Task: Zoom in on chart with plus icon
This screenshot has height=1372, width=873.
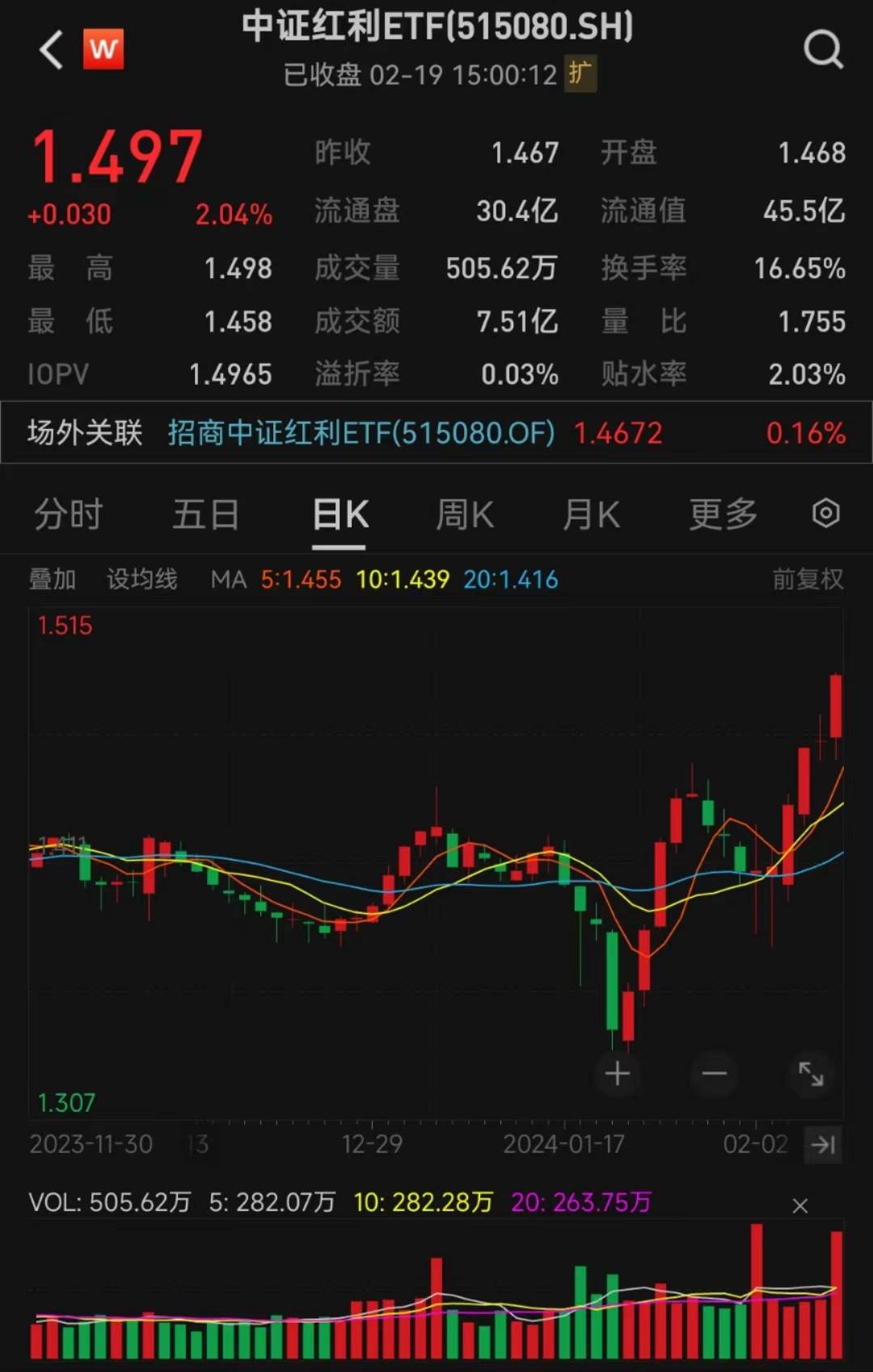Action: coord(618,1074)
